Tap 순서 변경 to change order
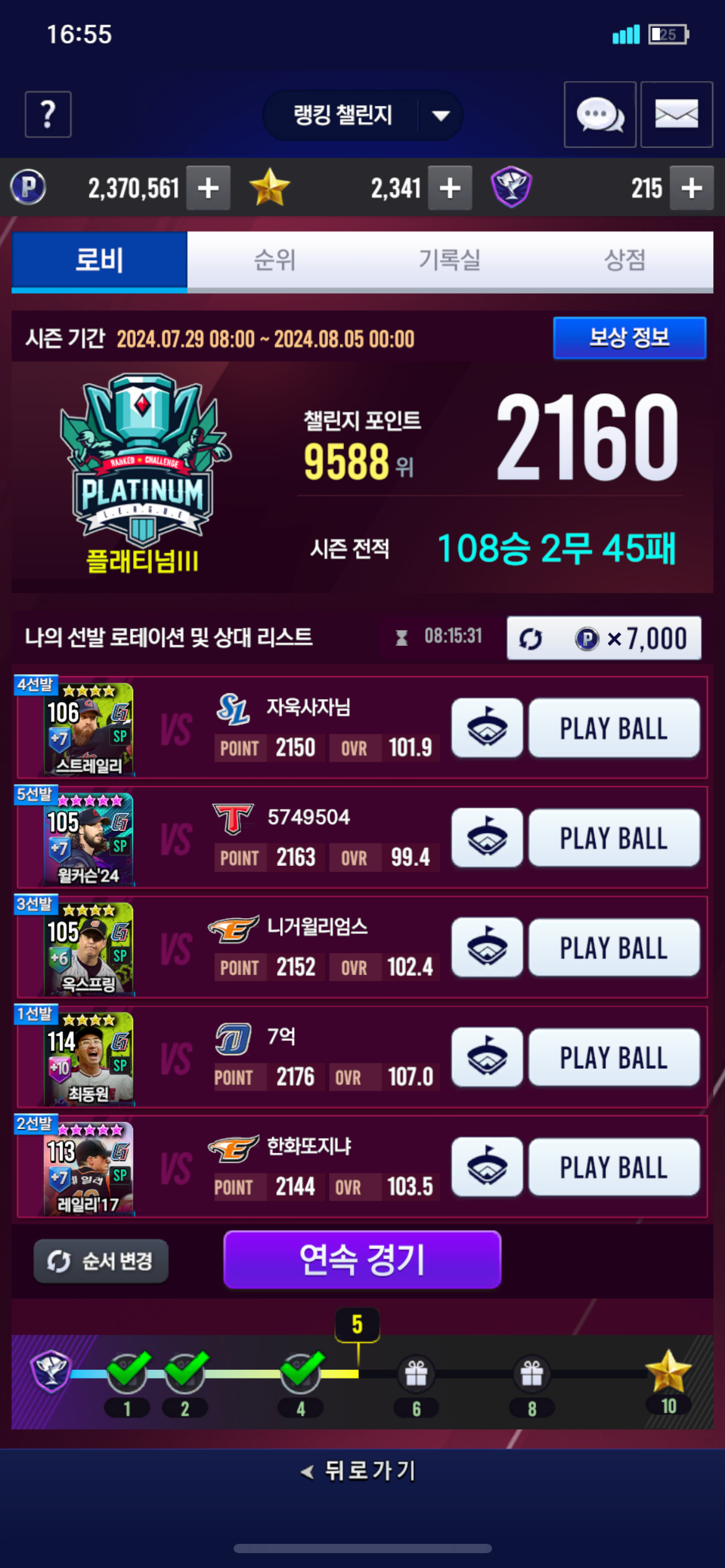This screenshot has width=725, height=1568. coord(101,1261)
